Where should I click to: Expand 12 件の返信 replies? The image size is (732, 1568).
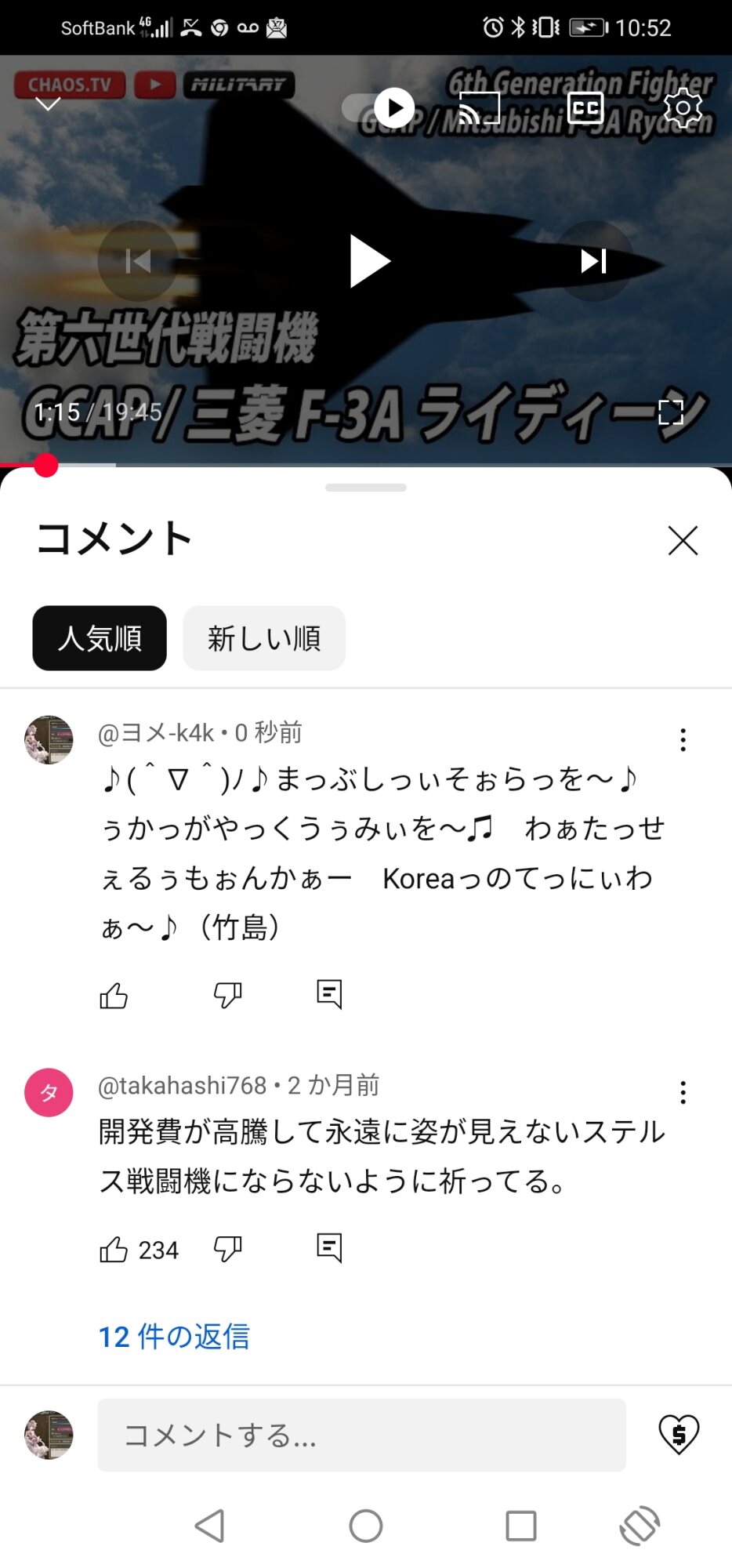pos(174,1337)
